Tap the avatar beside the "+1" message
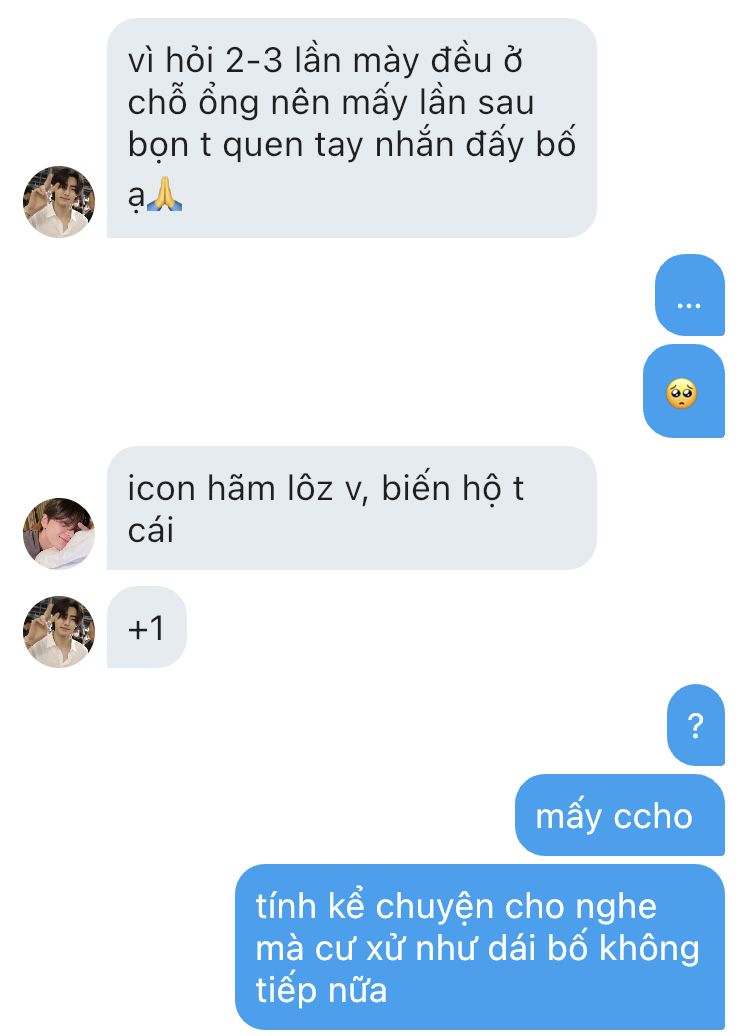 click(x=59, y=632)
